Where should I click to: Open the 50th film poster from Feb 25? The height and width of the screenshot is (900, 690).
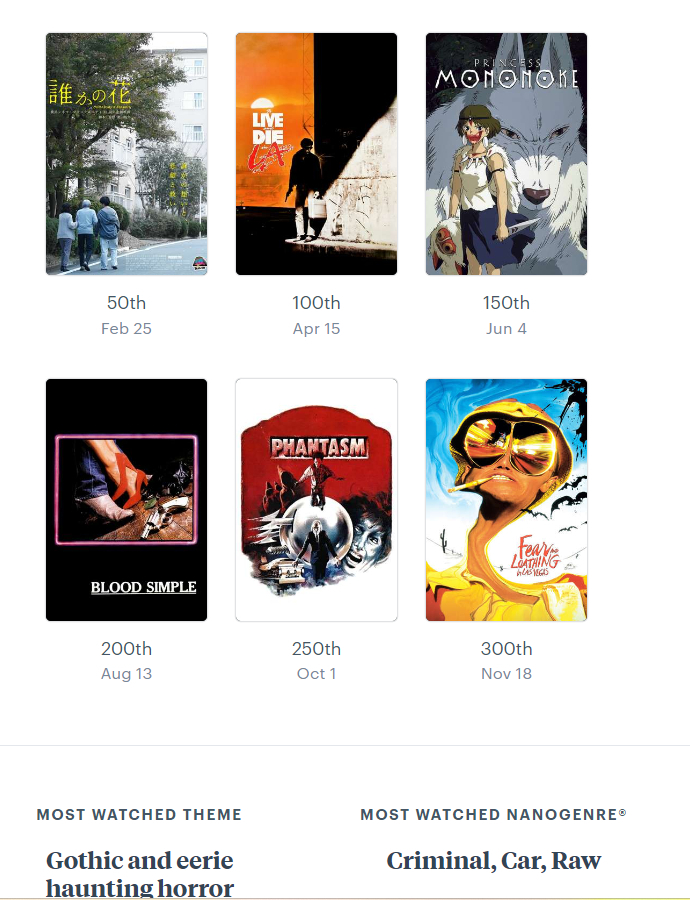click(126, 154)
